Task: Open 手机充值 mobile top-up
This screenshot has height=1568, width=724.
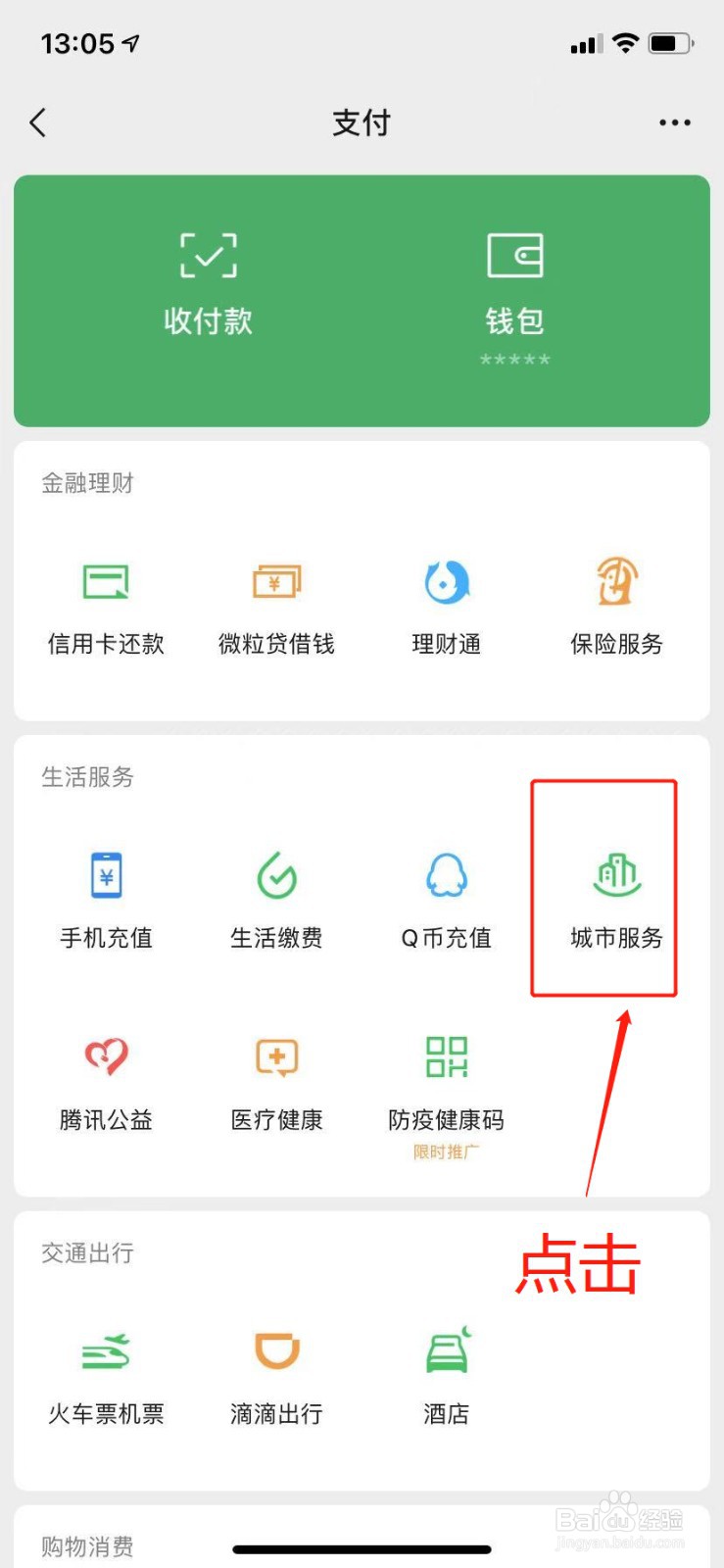Action: [x=105, y=902]
